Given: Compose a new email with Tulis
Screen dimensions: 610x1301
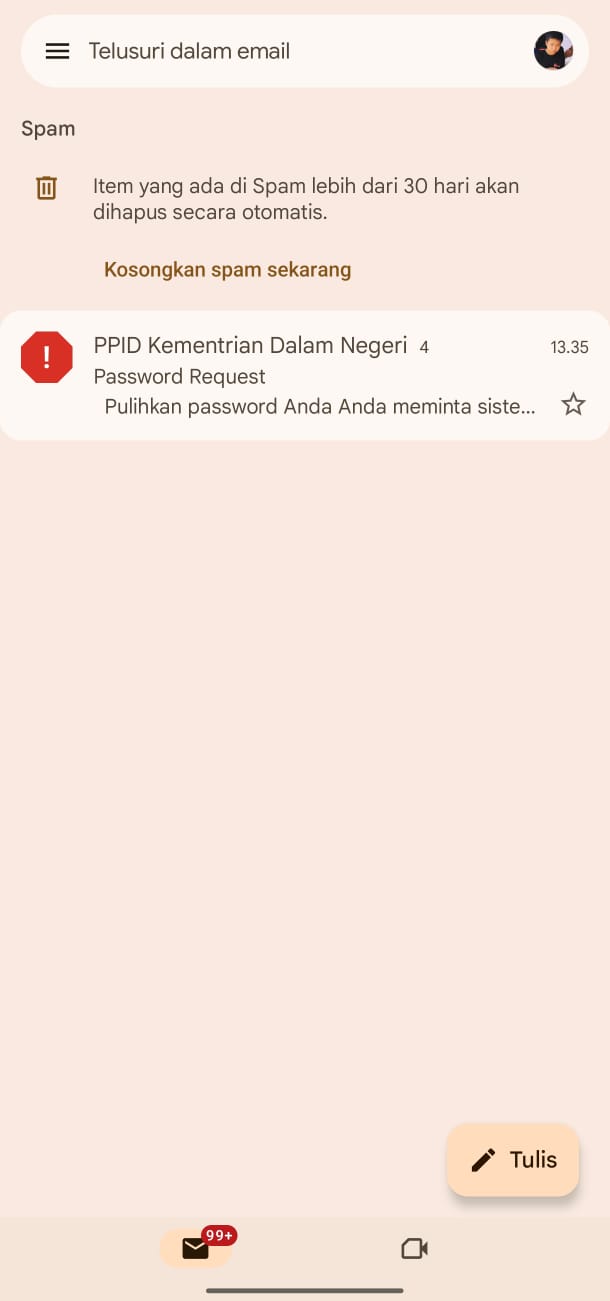Looking at the screenshot, I should [x=513, y=1160].
